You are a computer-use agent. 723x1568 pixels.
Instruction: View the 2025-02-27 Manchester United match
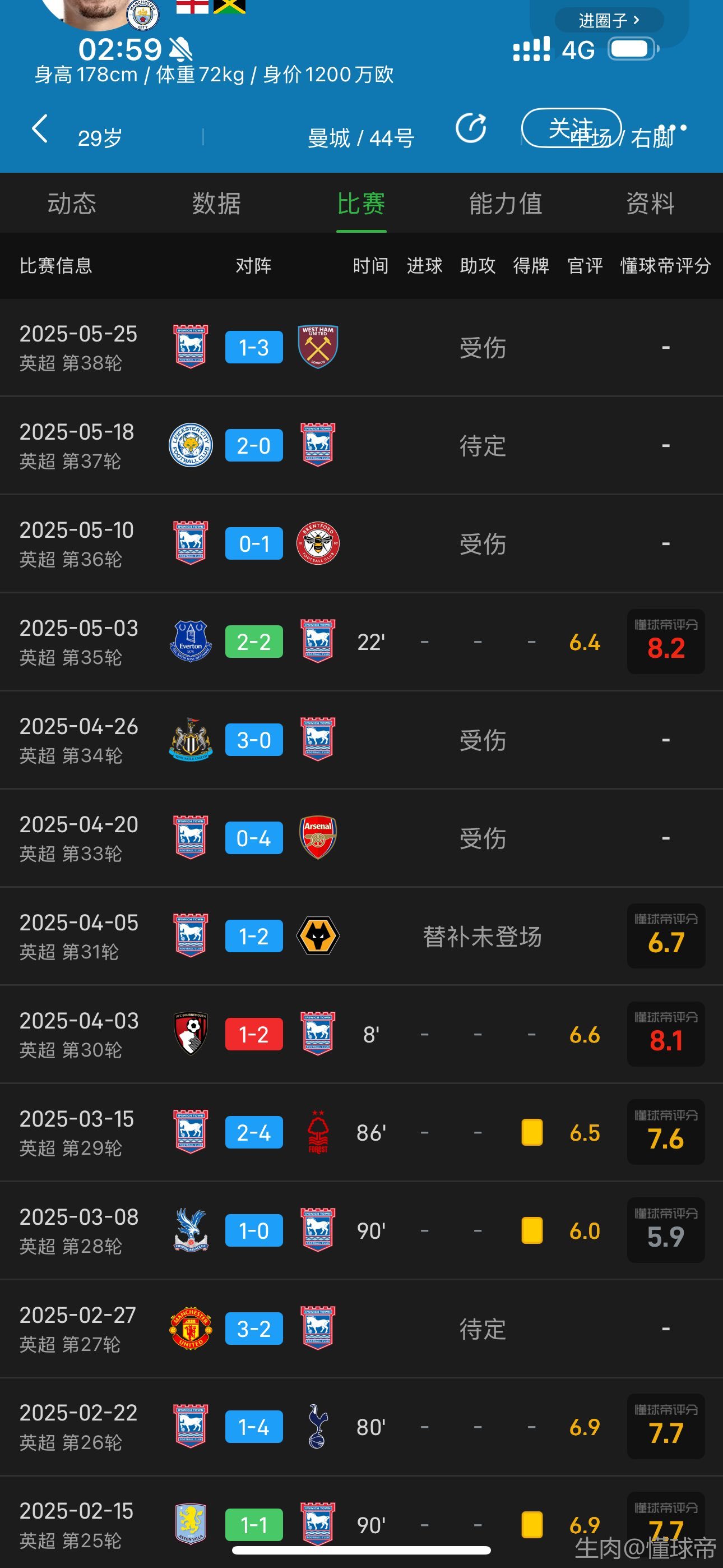pyautogui.click(x=361, y=1329)
